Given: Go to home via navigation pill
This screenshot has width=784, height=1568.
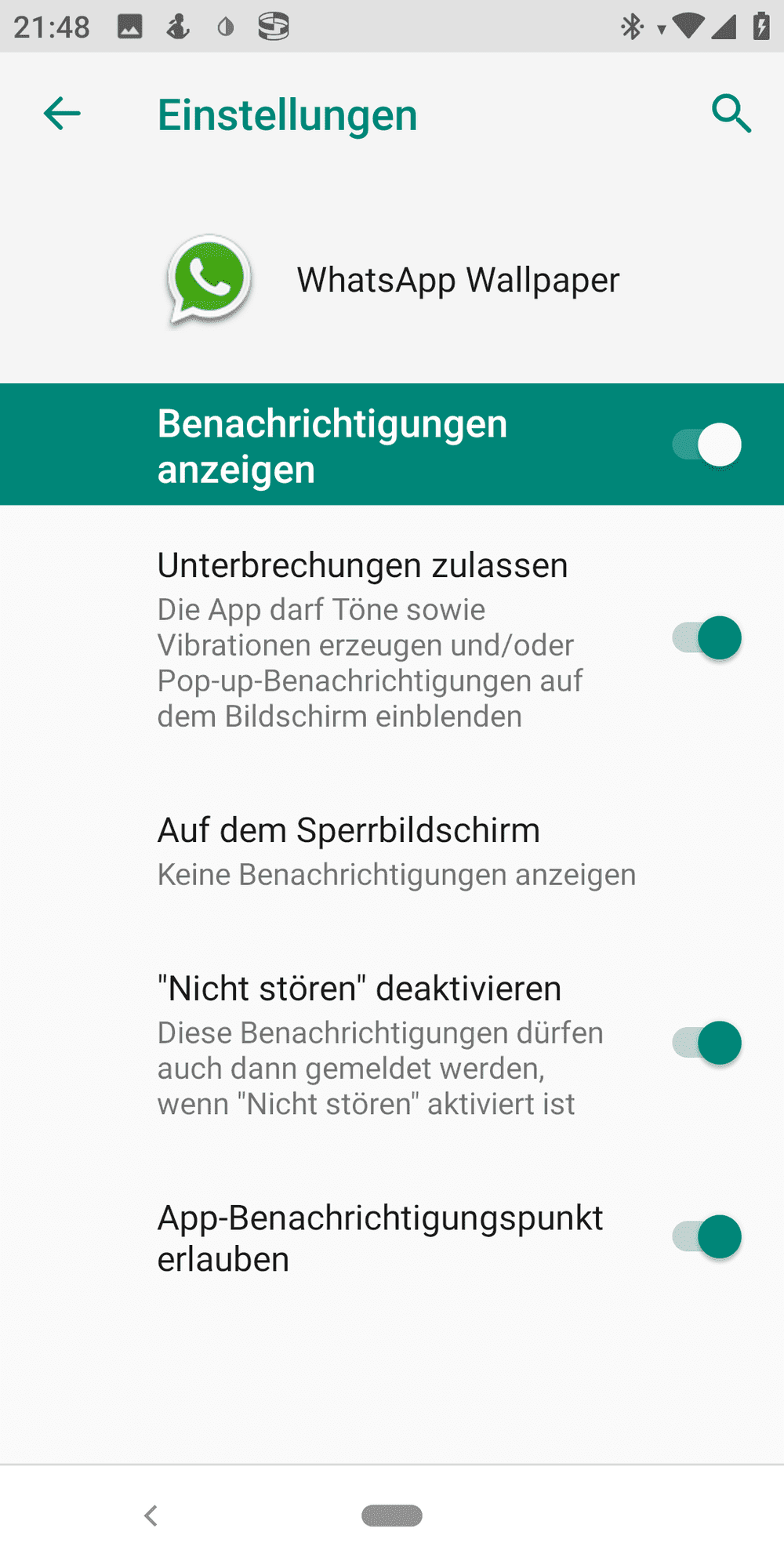Looking at the screenshot, I should coord(392,1516).
